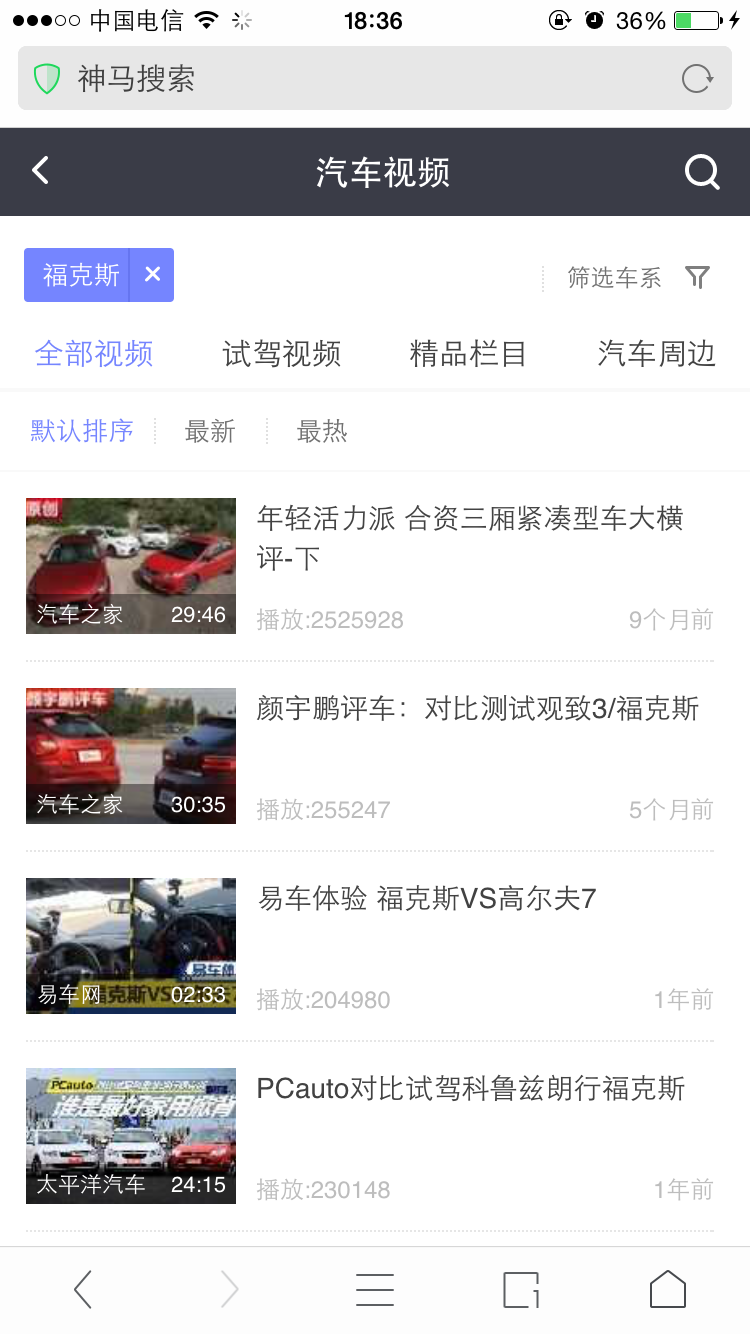Screen dimensions: 750x1334
Task: Open the 精品栏目 tab
Action: point(468,353)
